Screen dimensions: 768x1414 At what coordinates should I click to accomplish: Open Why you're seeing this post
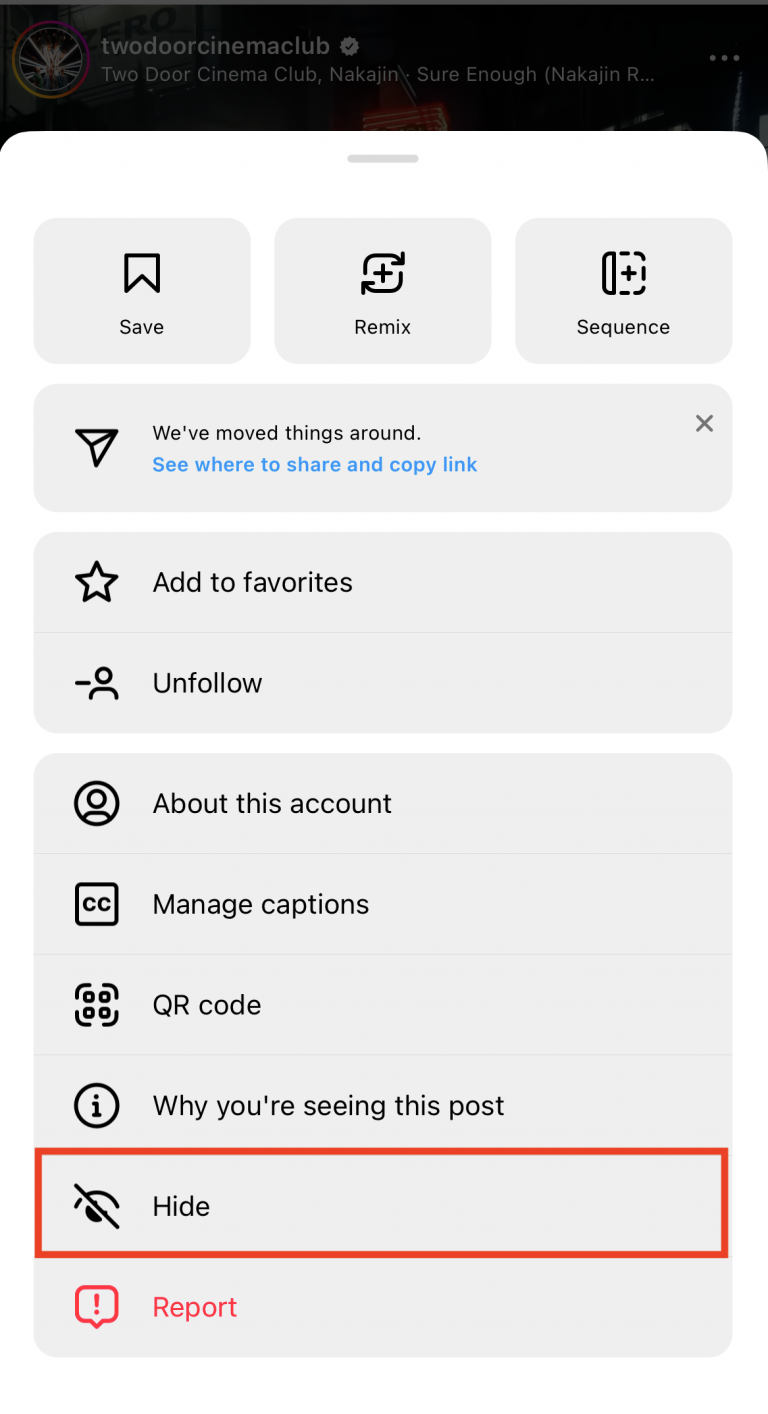(383, 1106)
